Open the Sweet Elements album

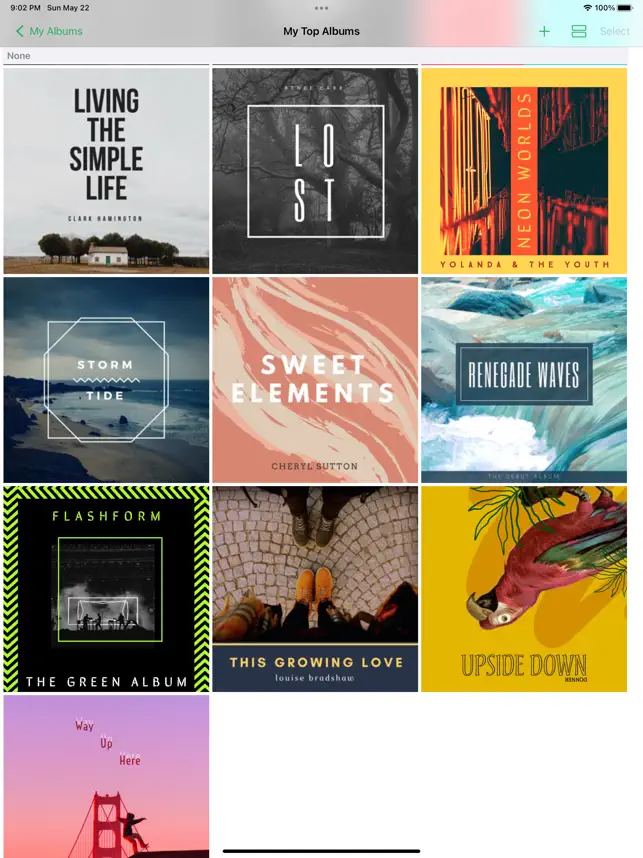click(315, 380)
